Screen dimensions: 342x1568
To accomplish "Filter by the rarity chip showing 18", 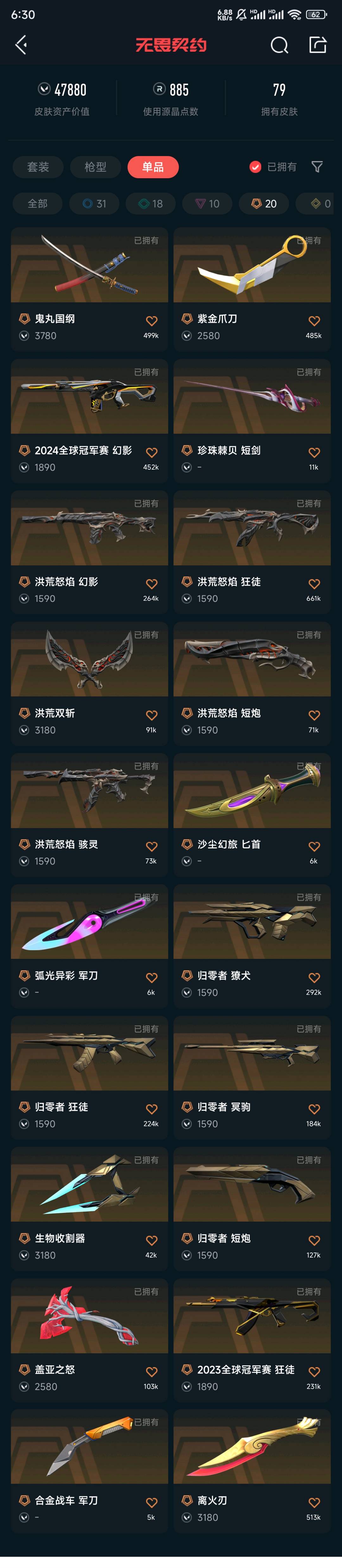I will pos(151,203).
